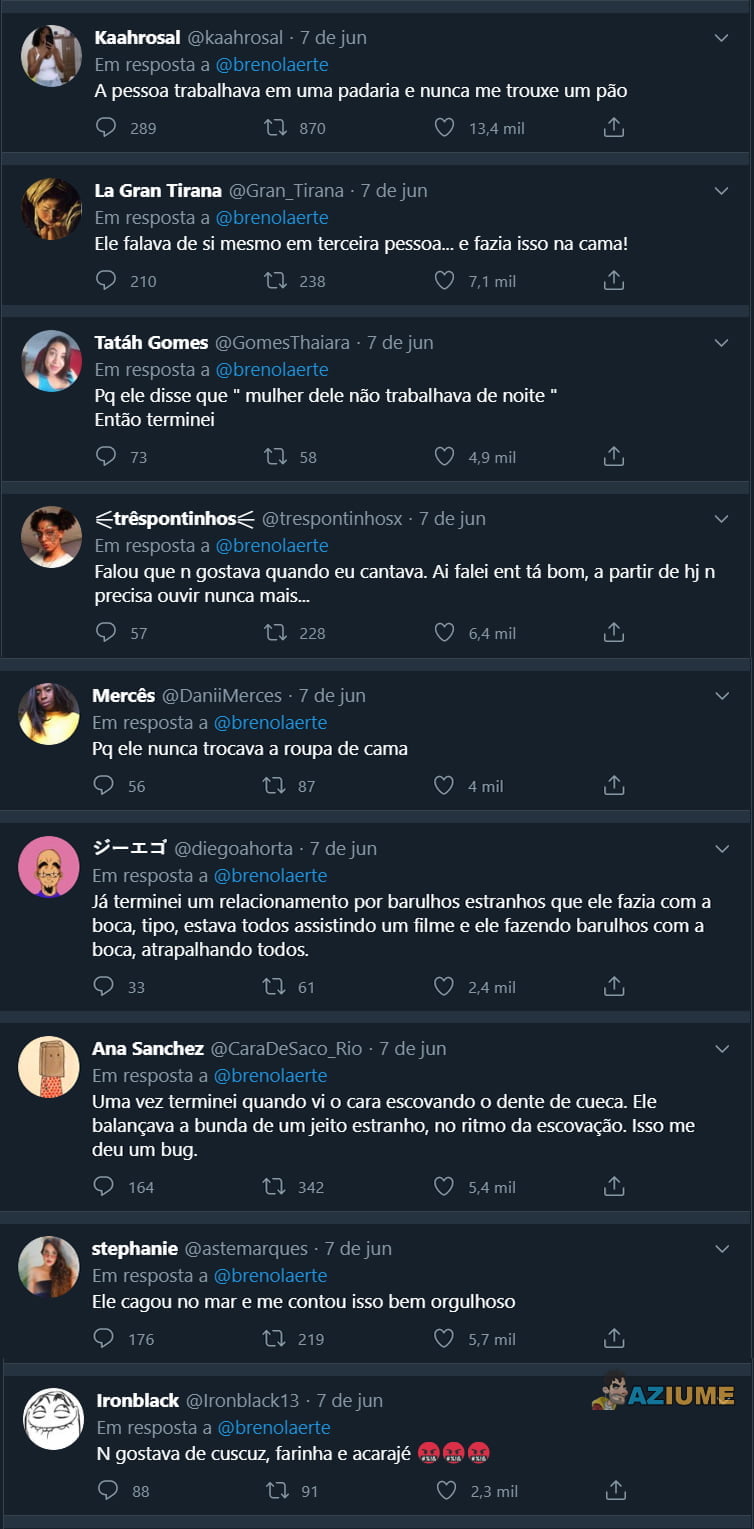Click the retweet icon showing 870

click(x=271, y=127)
